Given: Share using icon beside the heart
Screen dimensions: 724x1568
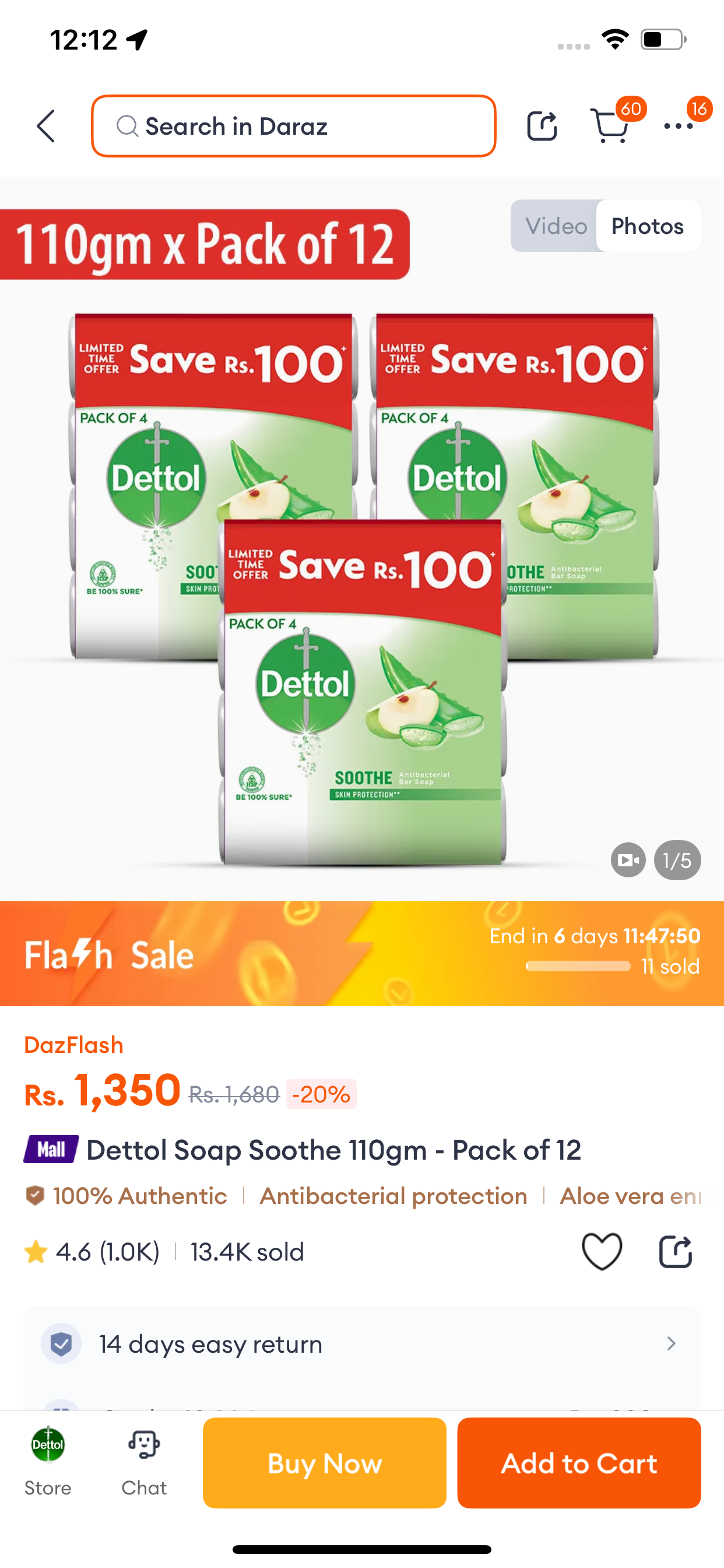Looking at the screenshot, I should [x=676, y=1251].
